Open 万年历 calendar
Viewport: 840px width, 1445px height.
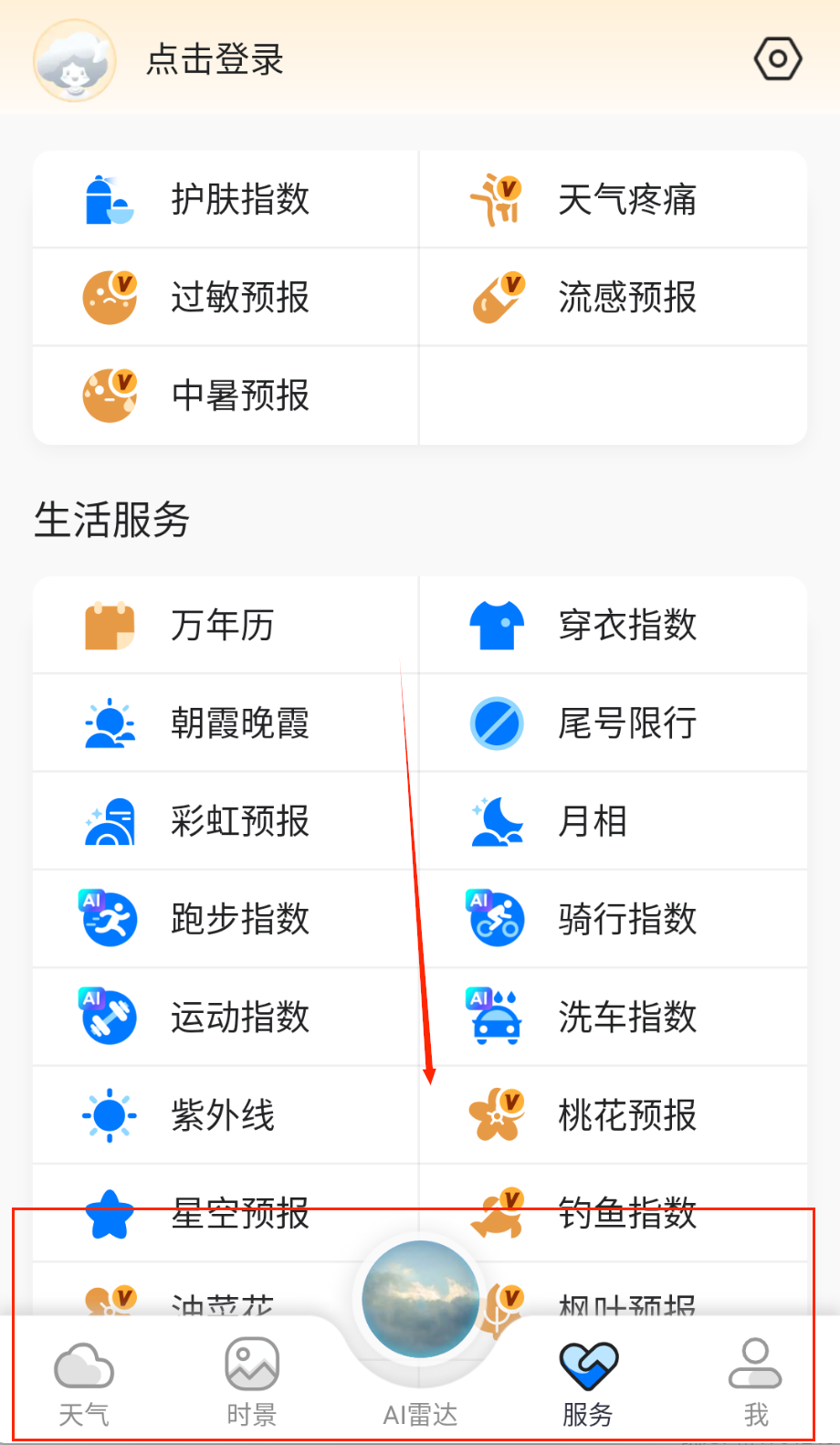point(226,626)
